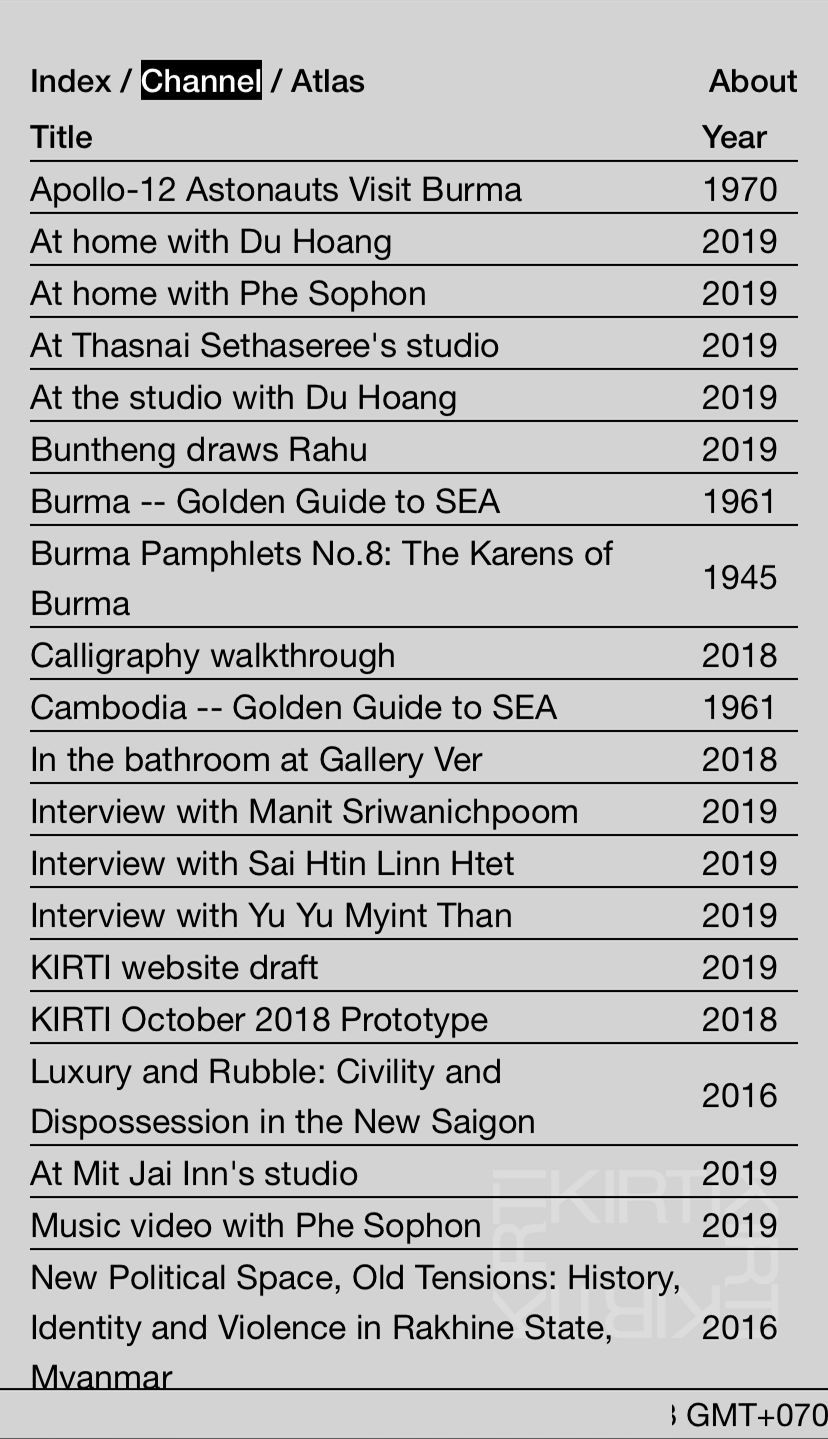Open Burma Pamphlets No.8 entry
The width and height of the screenshot is (828, 1439).
321,577
